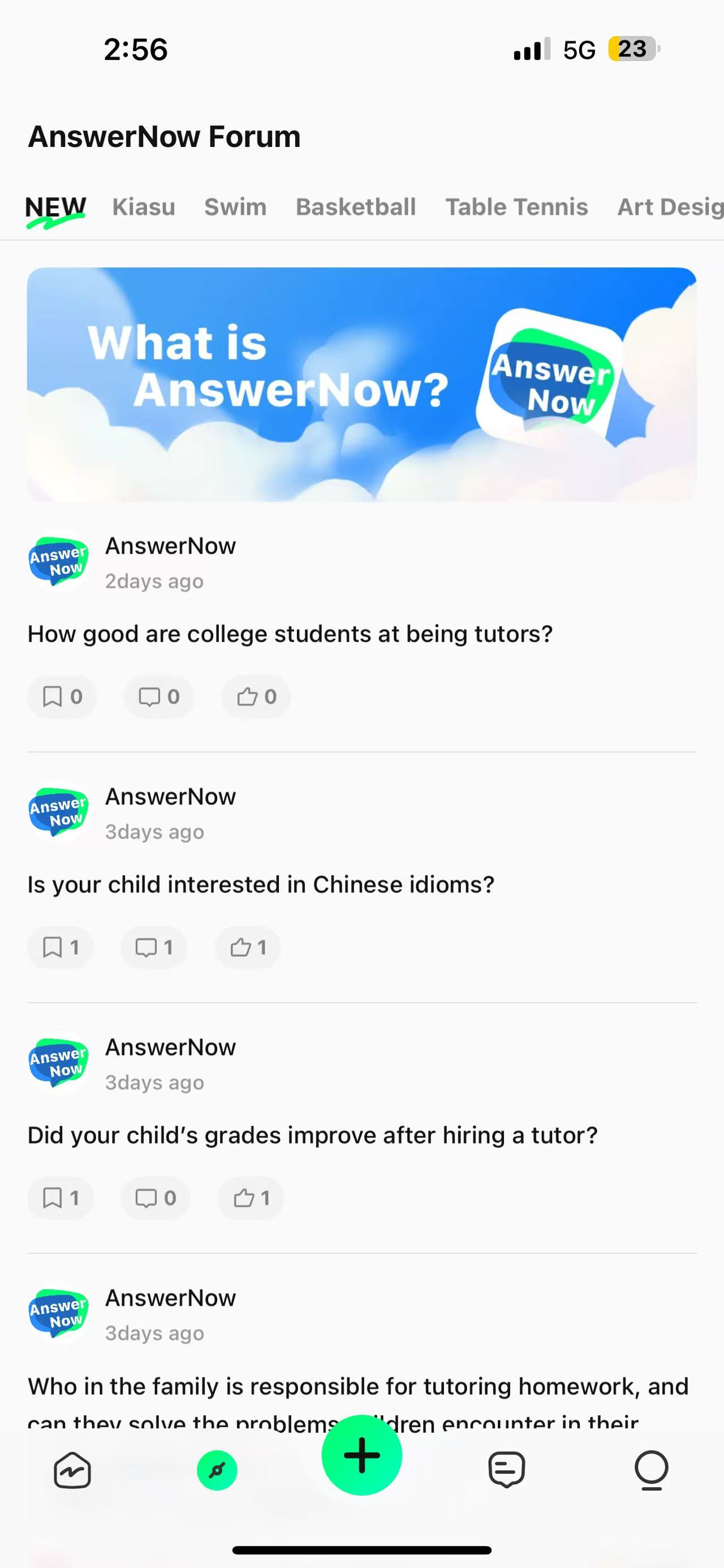The height and width of the screenshot is (1568, 724).
Task: Open the What is AnswerNow banner
Action: [x=361, y=384]
